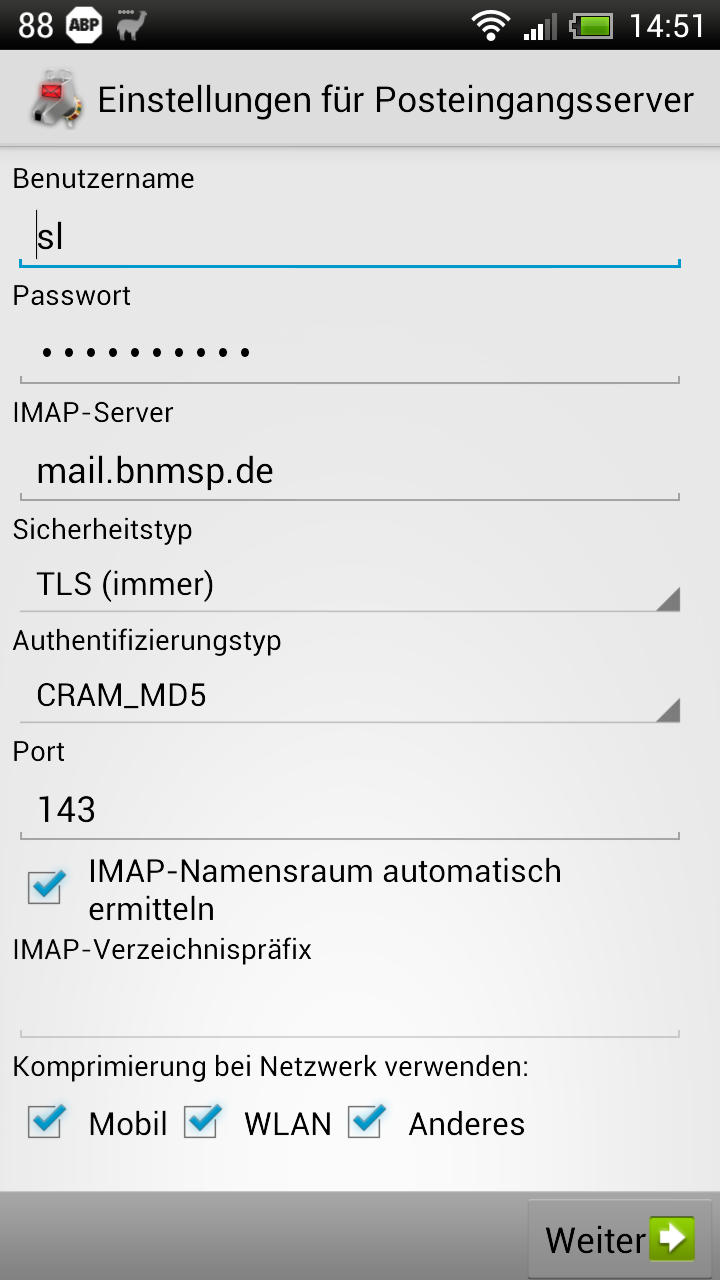
Task: Tap the IMAP-Verzeichnispräfix field
Action: (x=349, y=1006)
